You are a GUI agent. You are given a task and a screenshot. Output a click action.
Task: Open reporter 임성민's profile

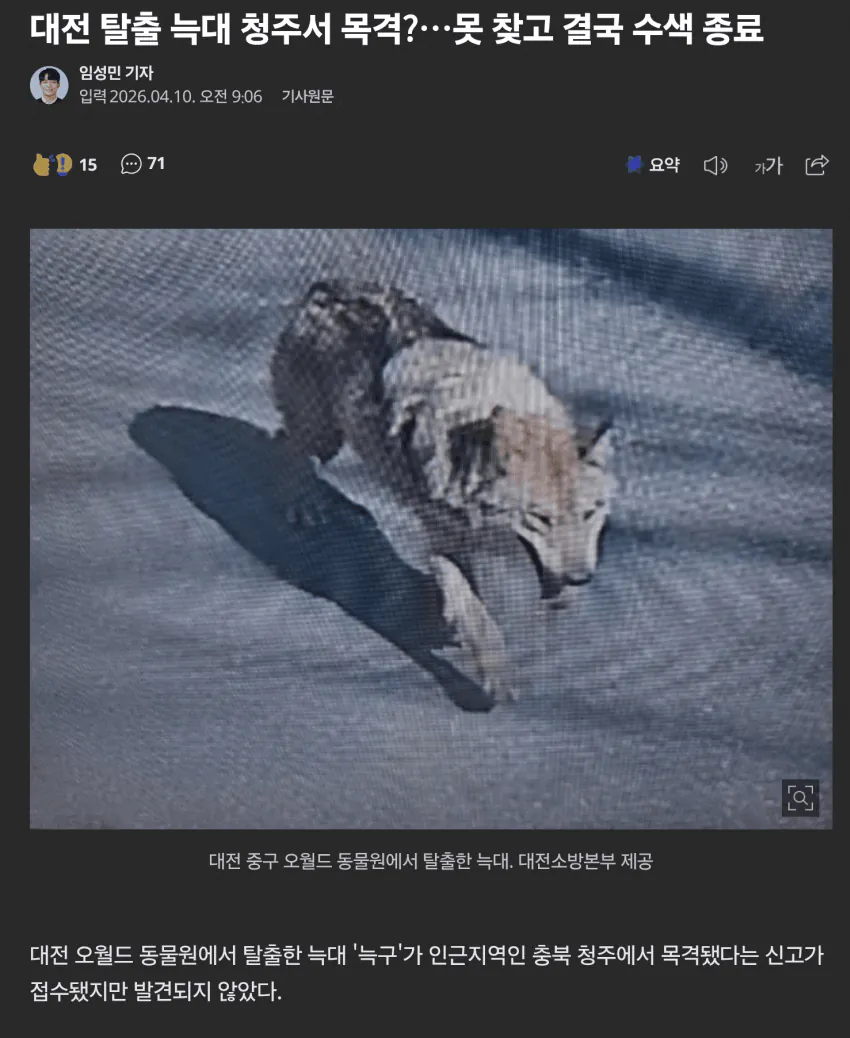pyautogui.click(x=116, y=73)
